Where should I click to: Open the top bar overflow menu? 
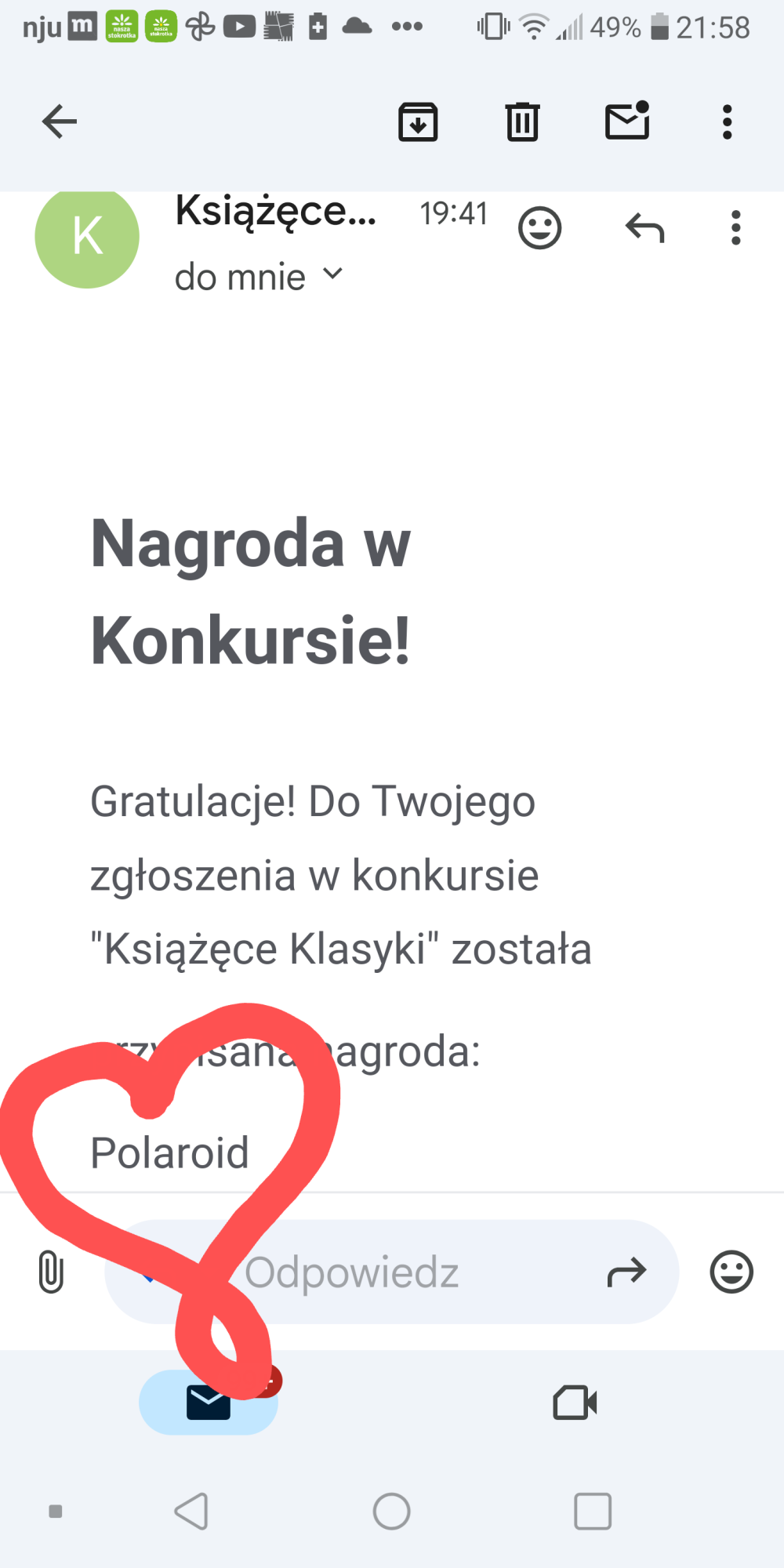pyautogui.click(x=728, y=122)
